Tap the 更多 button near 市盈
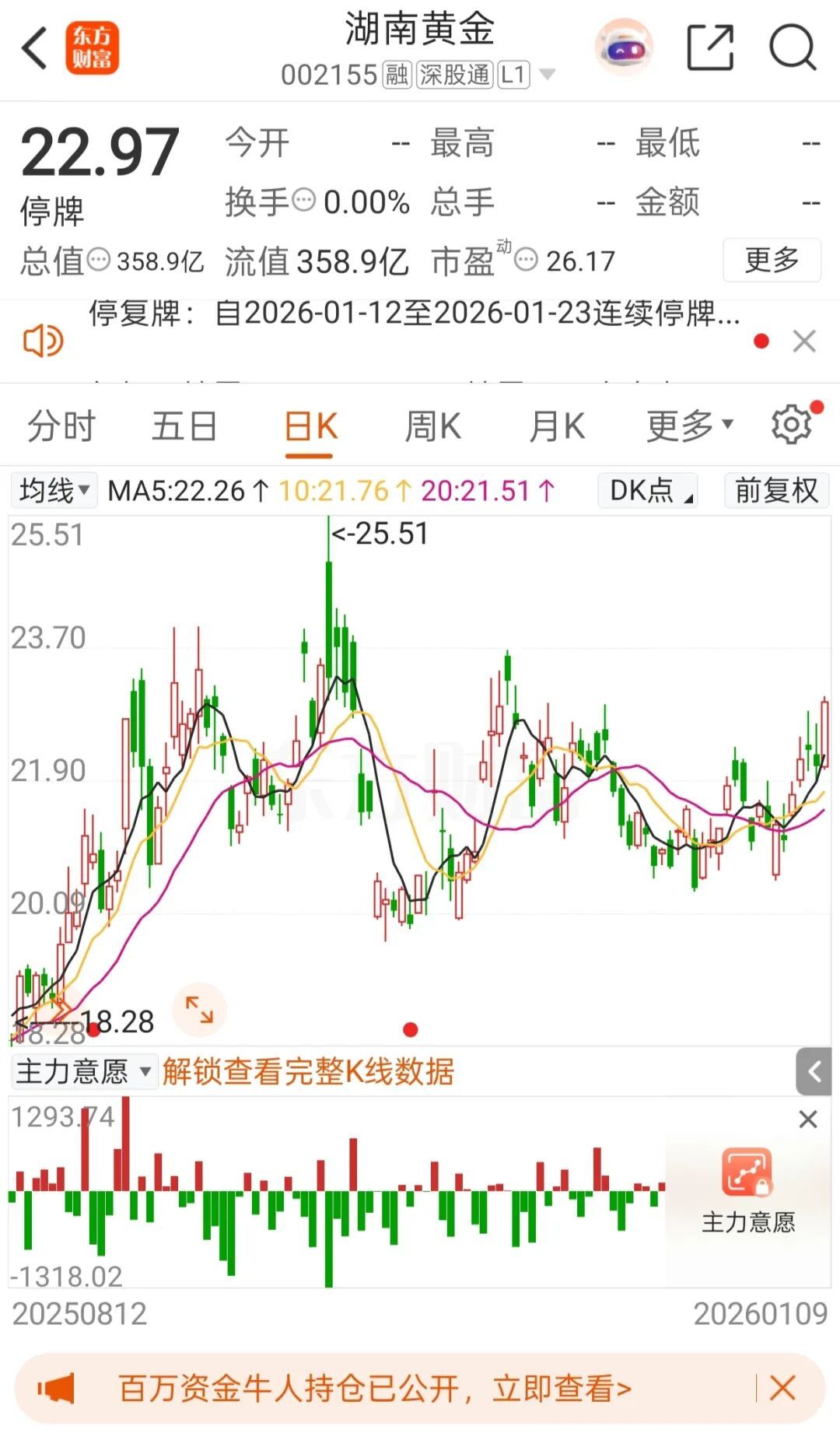This screenshot has height=1433, width=840. coord(771,261)
